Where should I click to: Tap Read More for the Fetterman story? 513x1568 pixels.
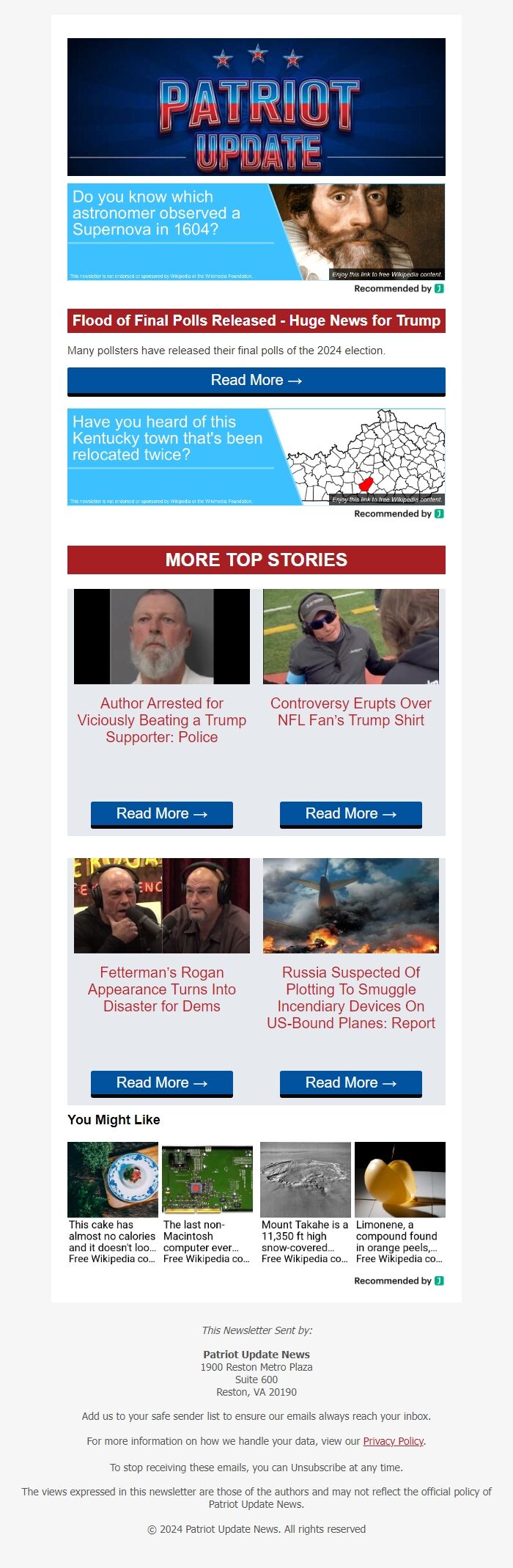tap(162, 1083)
